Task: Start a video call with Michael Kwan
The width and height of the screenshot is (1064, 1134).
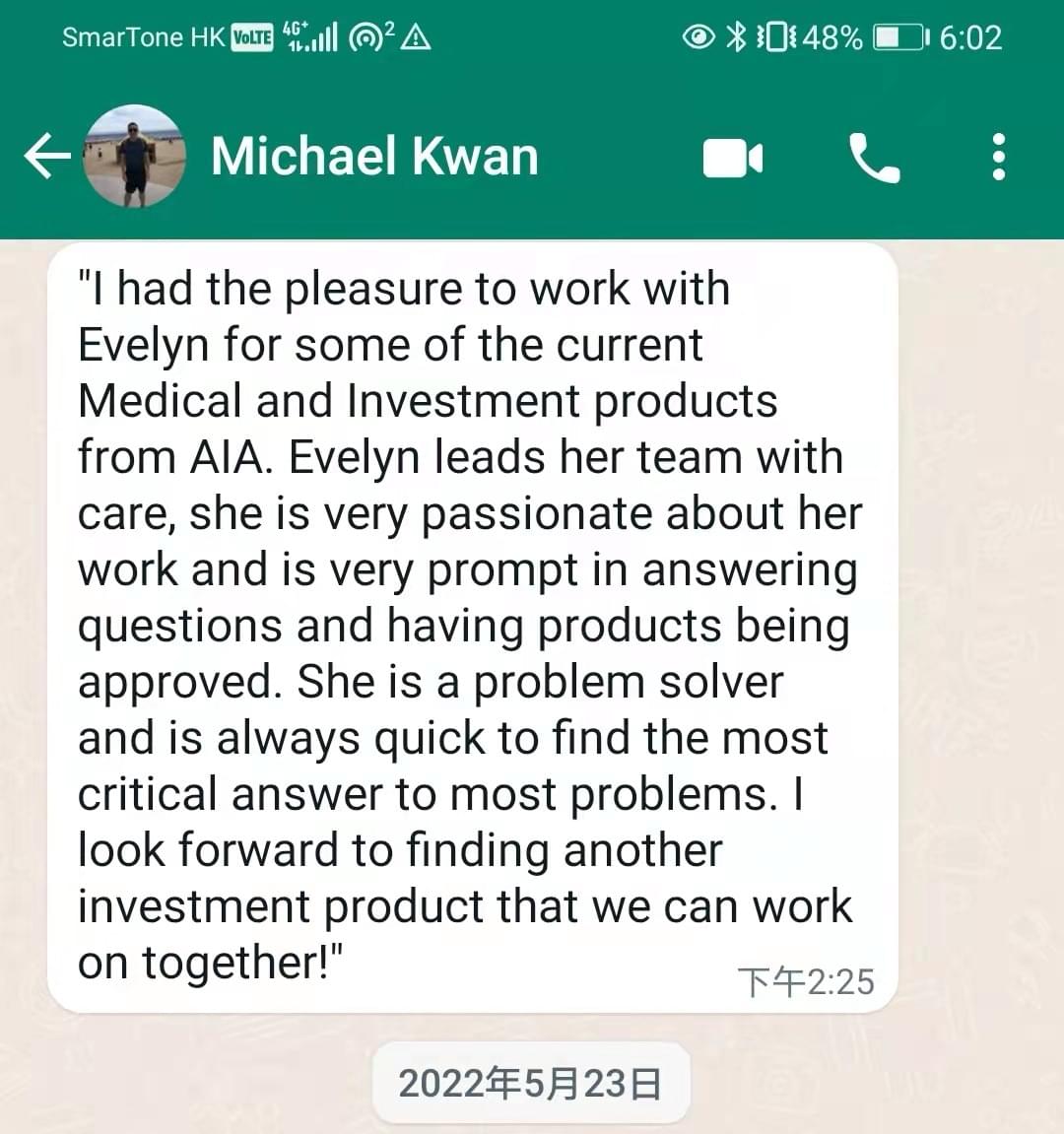Action: (x=732, y=159)
